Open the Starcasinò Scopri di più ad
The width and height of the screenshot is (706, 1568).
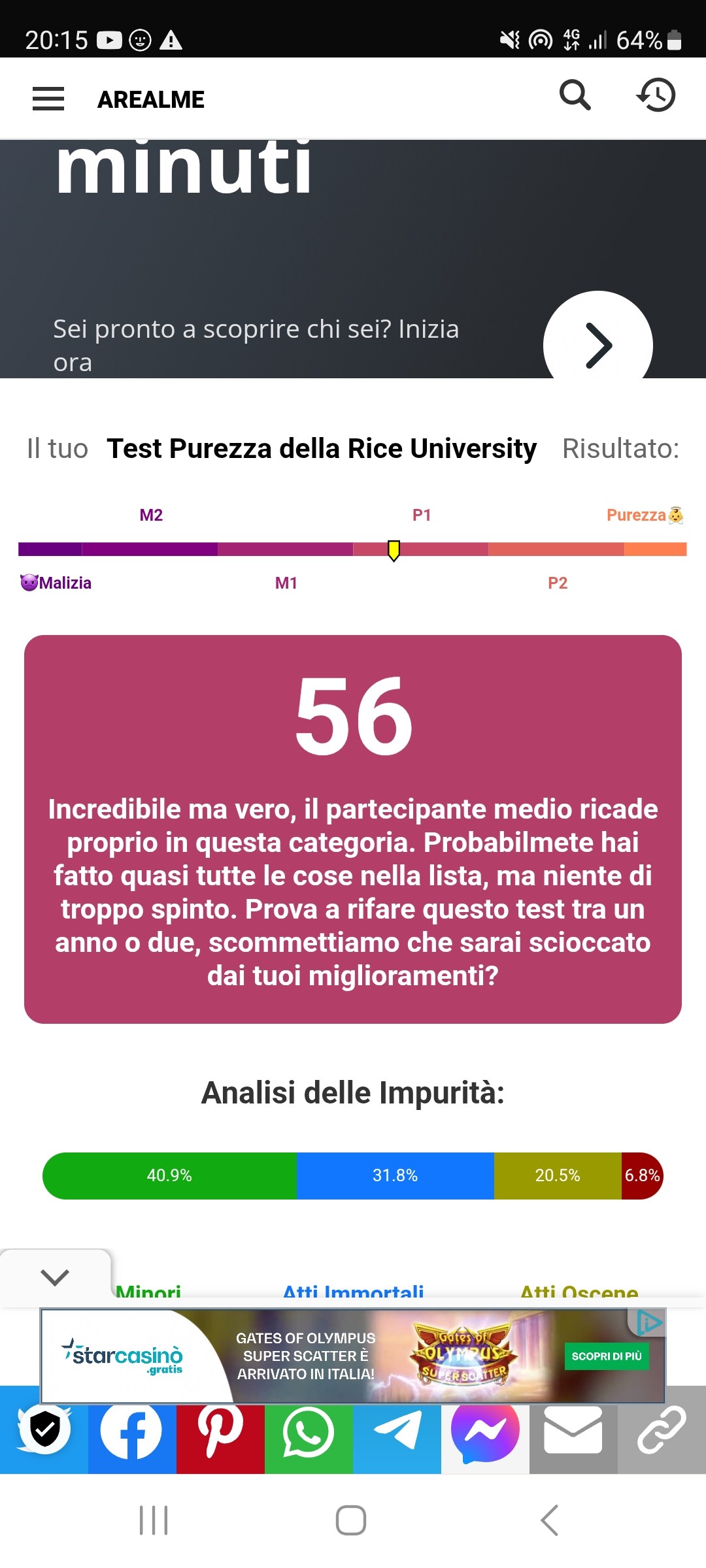pos(606,1356)
